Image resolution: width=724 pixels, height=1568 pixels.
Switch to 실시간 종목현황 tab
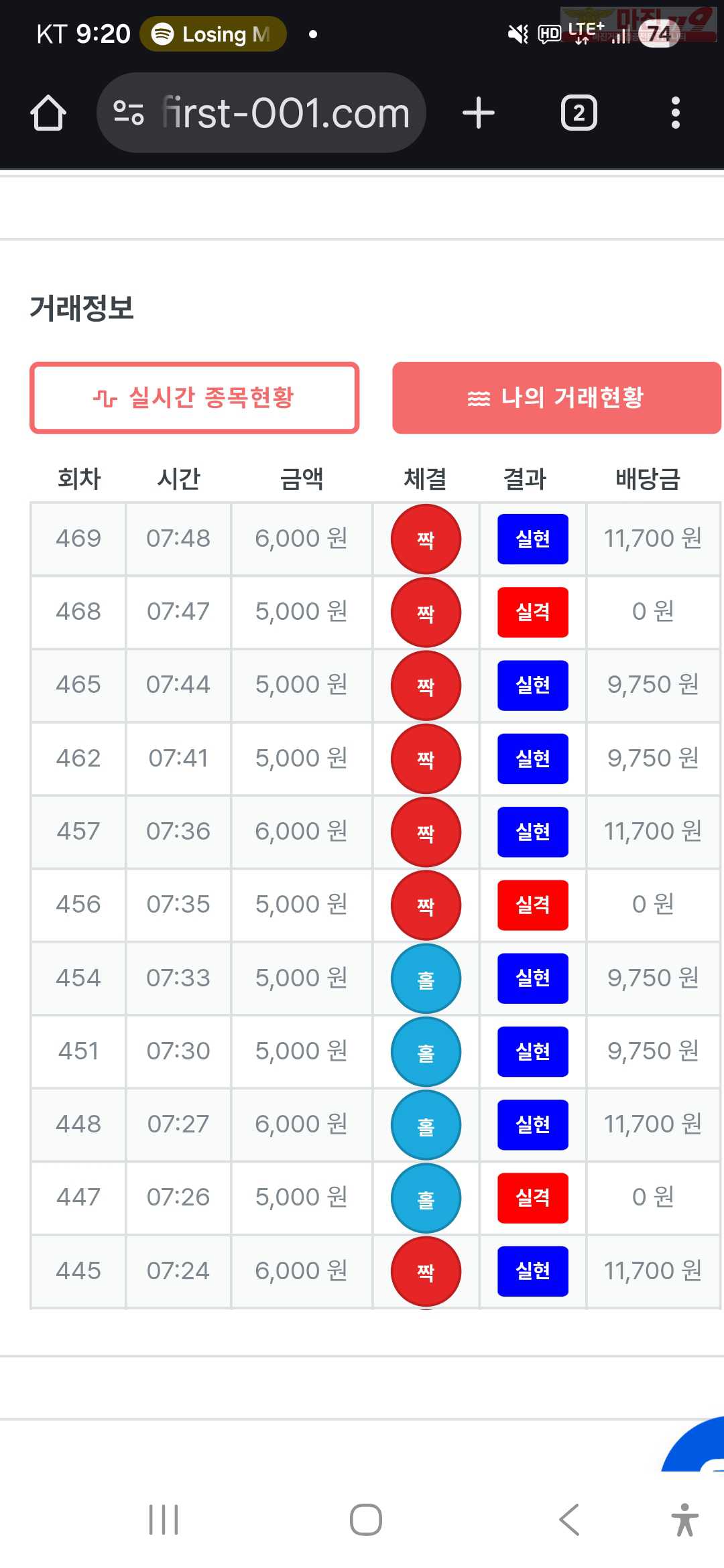[x=194, y=398]
